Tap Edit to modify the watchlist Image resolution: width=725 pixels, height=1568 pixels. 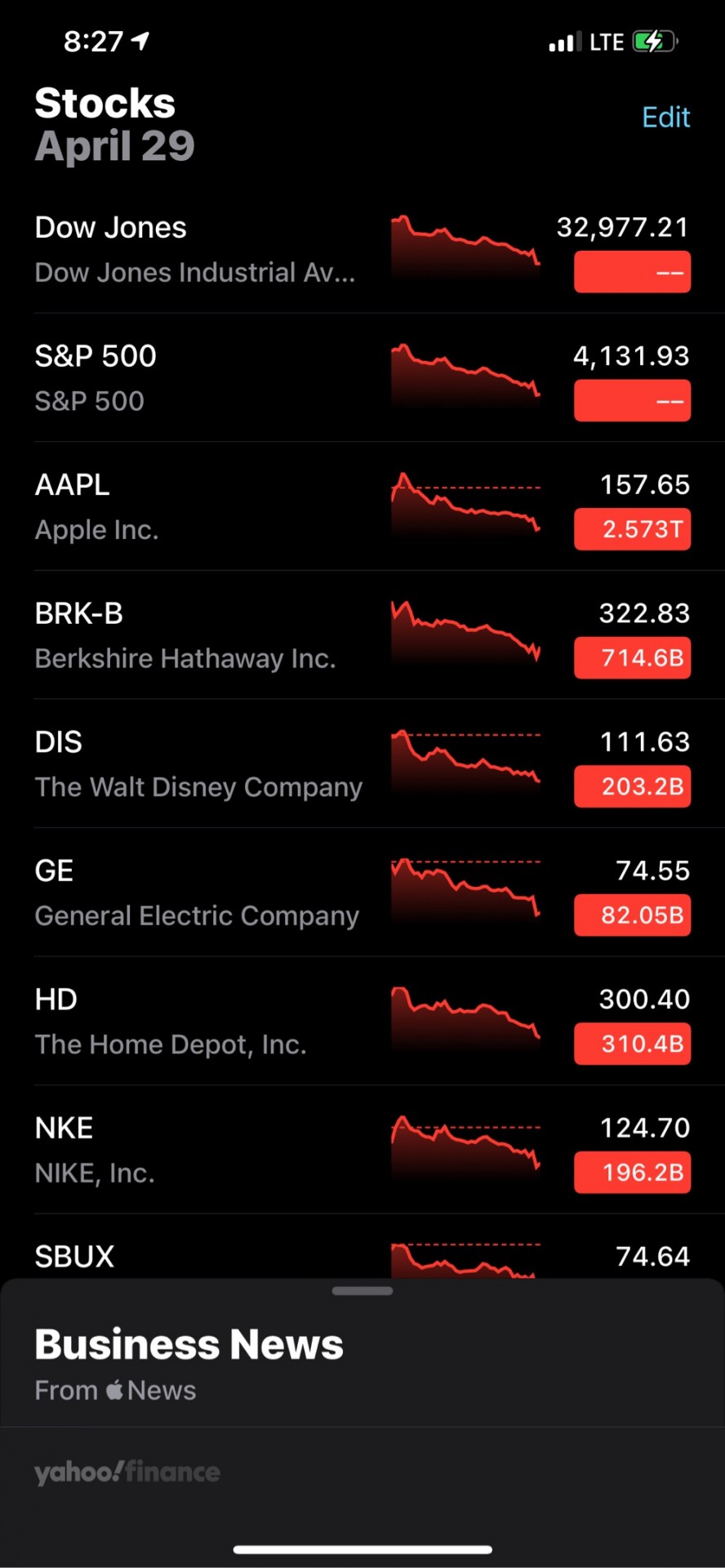coord(665,117)
